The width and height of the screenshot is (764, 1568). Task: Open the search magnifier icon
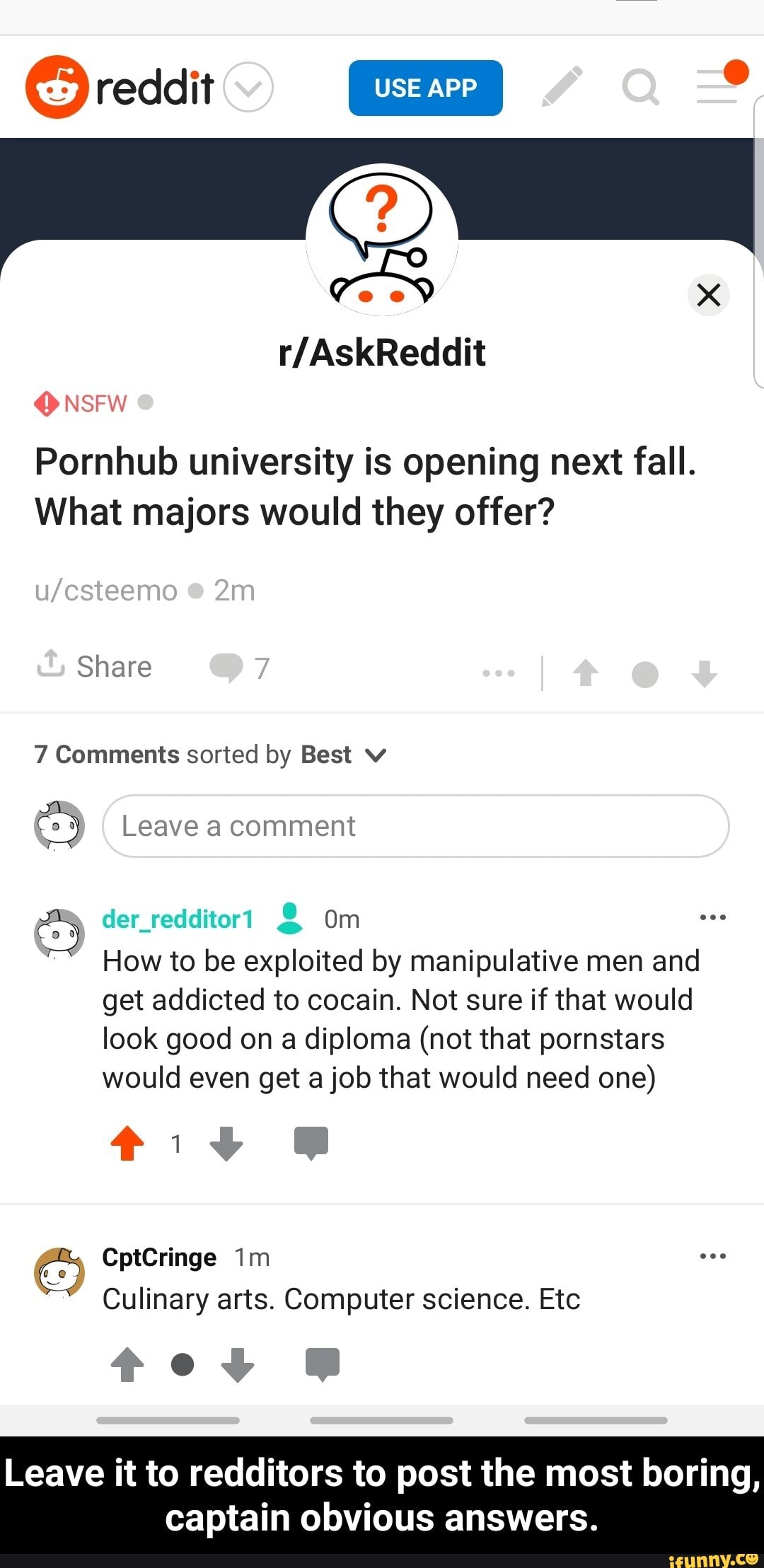[640, 87]
